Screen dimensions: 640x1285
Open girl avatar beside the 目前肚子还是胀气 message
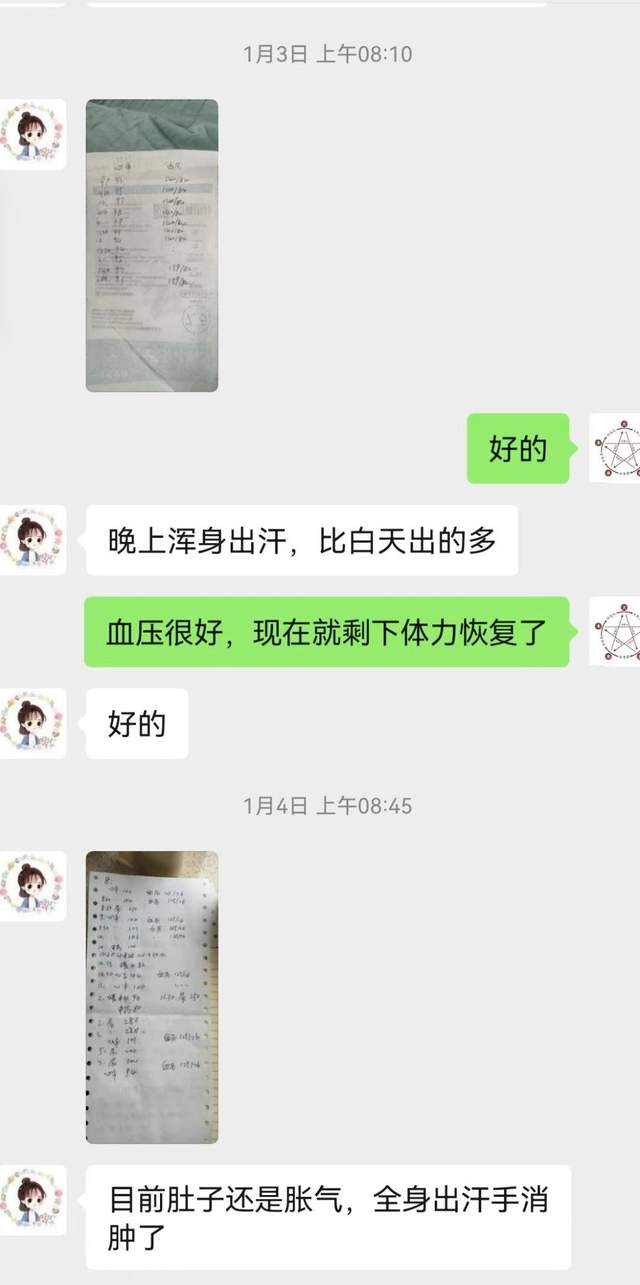coord(32,1199)
